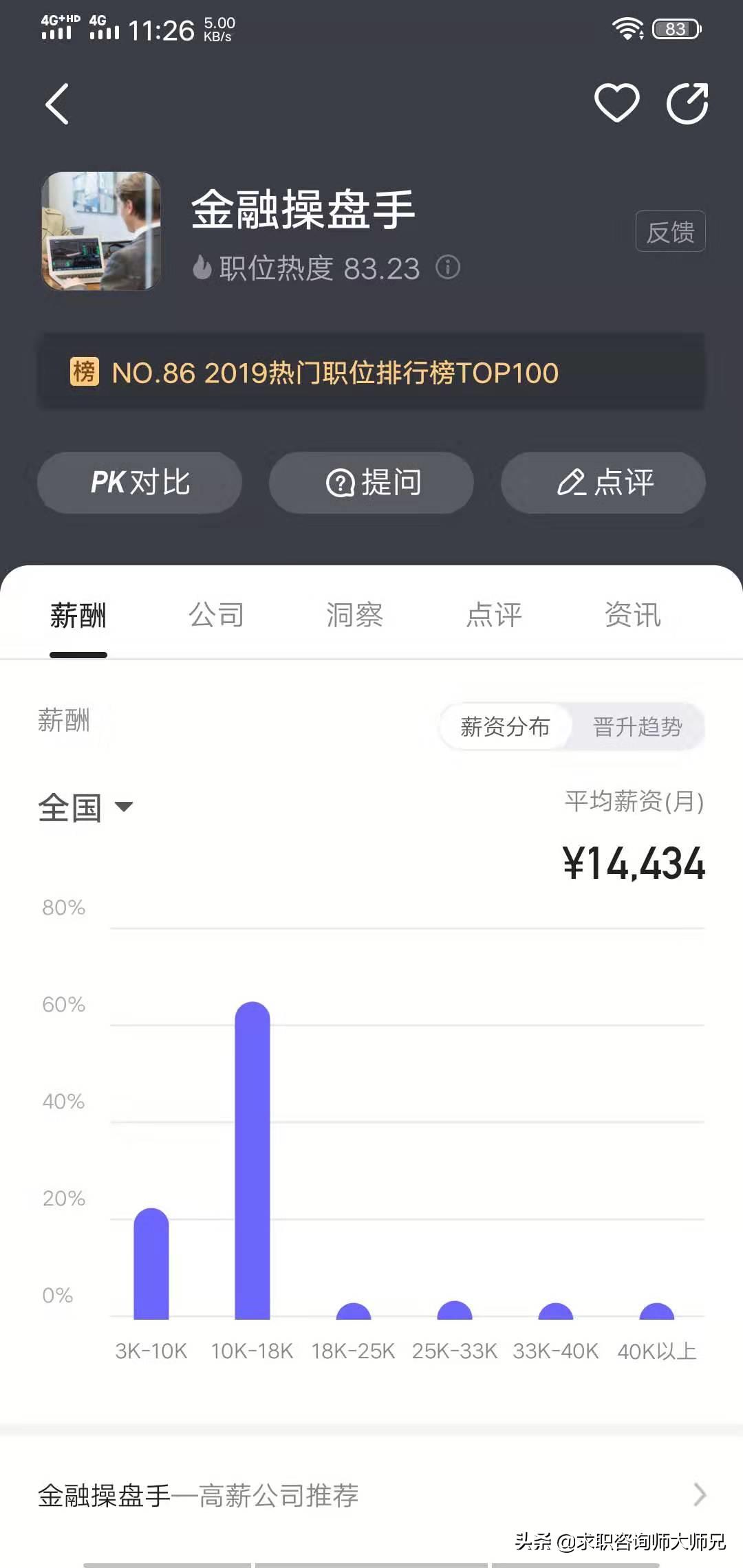The image size is (743, 1568).
Task: Tap the 反馈 feedback button
Action: [x=670, y=231]
